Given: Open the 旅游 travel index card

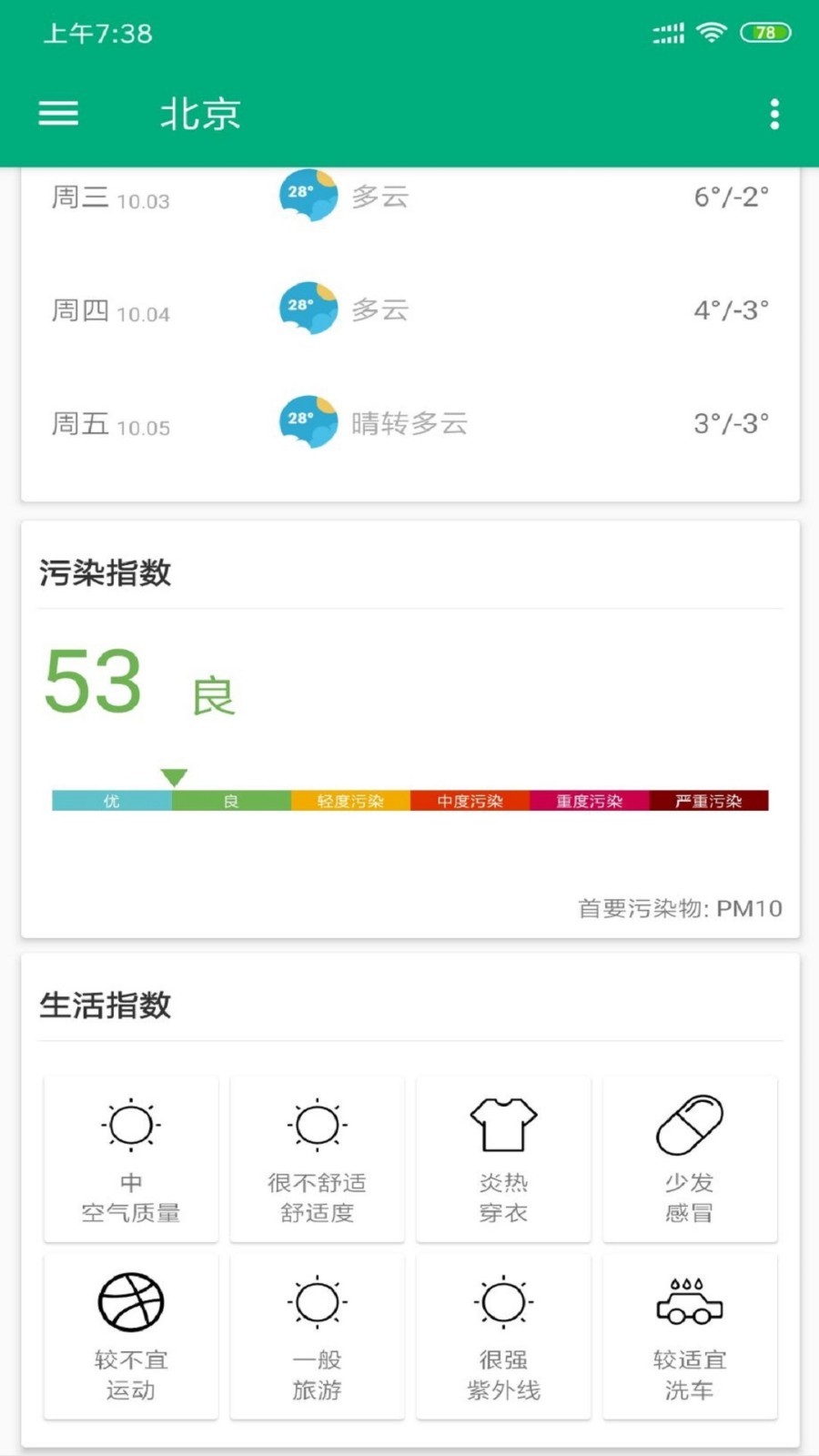Looking at the screenshot, I should pyautogui.click(x=317, y=1336).
